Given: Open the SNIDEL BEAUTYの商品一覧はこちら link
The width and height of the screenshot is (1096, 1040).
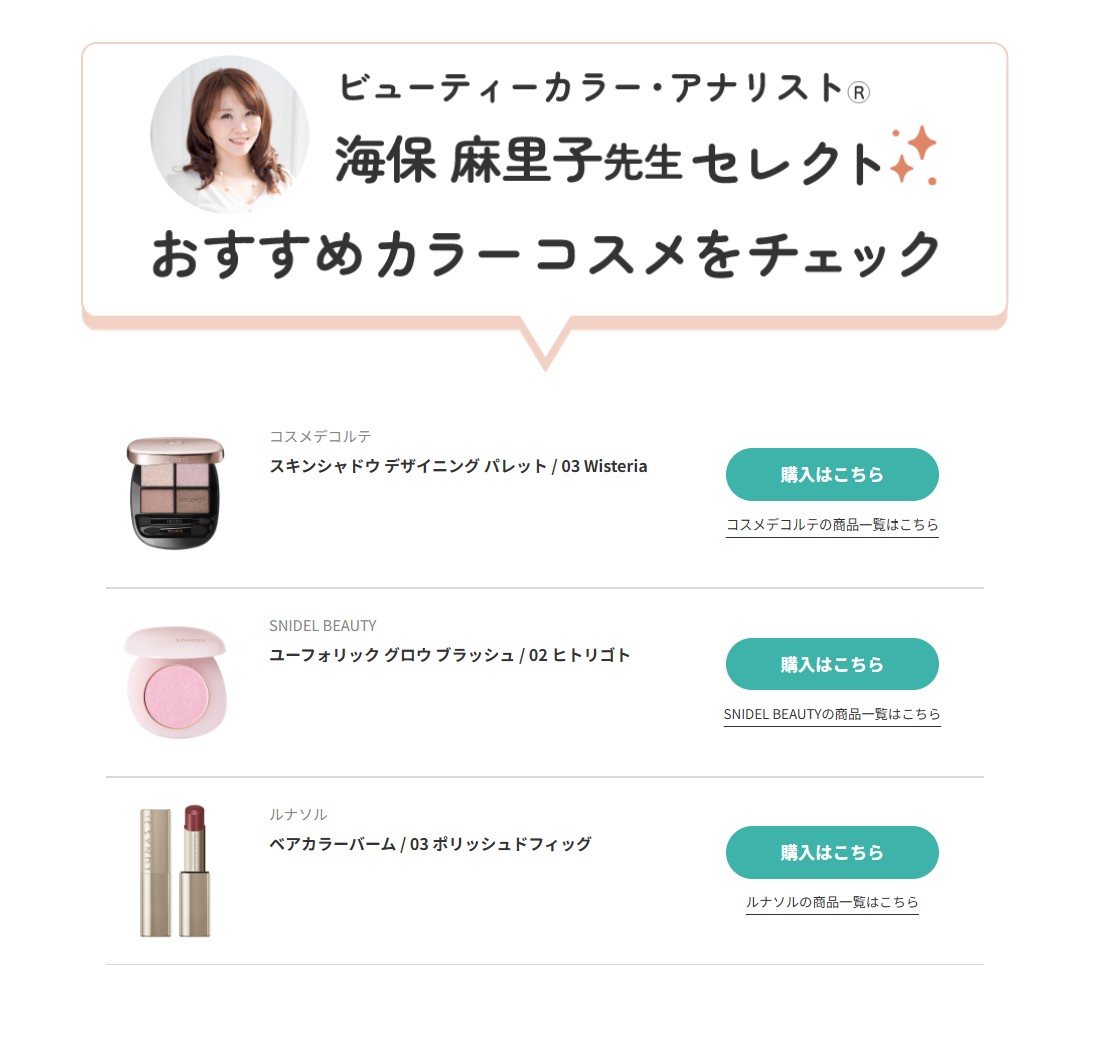Looking at the screenshot, I should click(x=832, y=714).
